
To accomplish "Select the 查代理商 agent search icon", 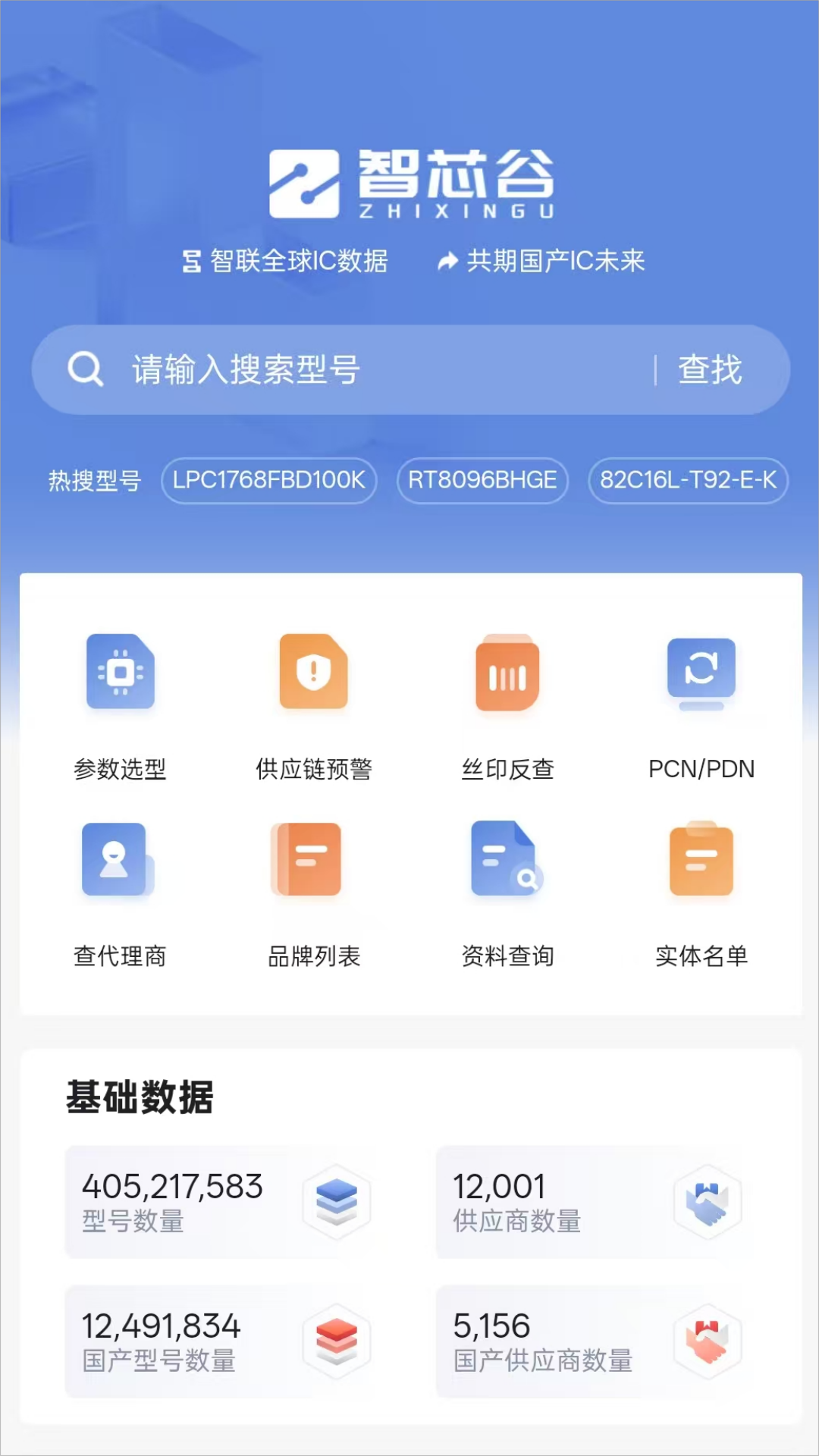I will 118,859.
